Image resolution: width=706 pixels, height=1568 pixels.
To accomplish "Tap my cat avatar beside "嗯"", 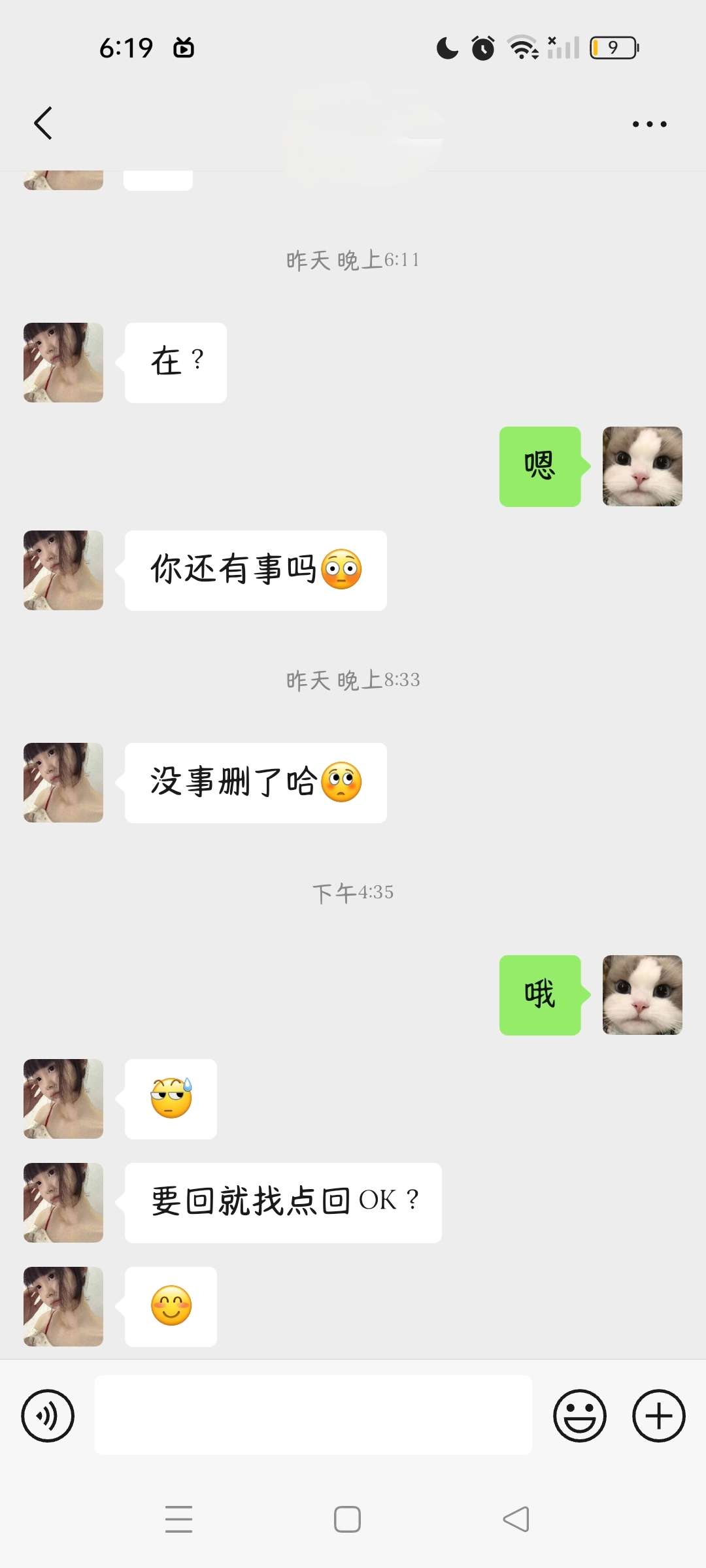I will click(x=642, y=466).
